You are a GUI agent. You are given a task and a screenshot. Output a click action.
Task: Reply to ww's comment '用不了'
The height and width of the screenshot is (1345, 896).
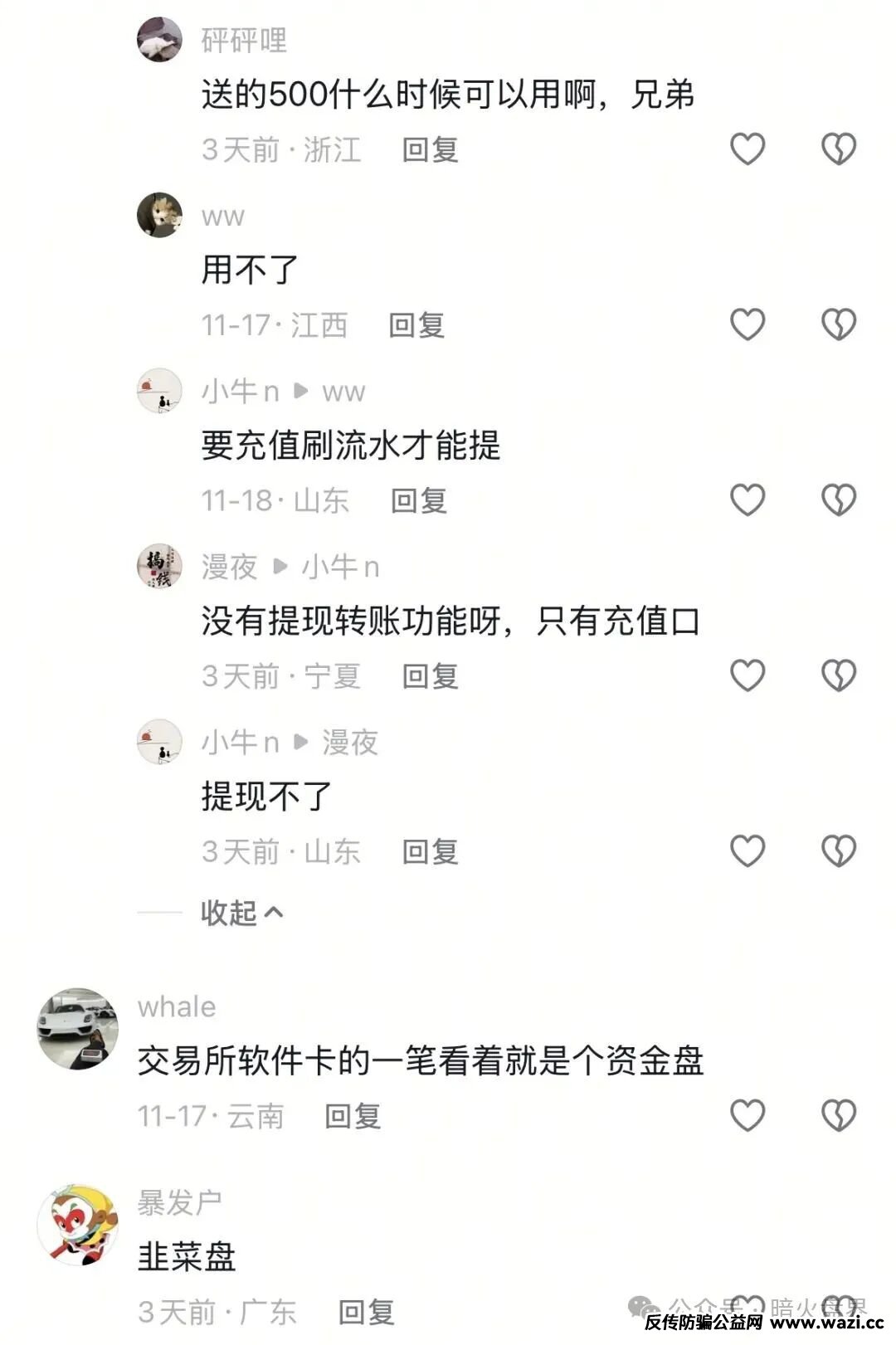click(416, 325)
